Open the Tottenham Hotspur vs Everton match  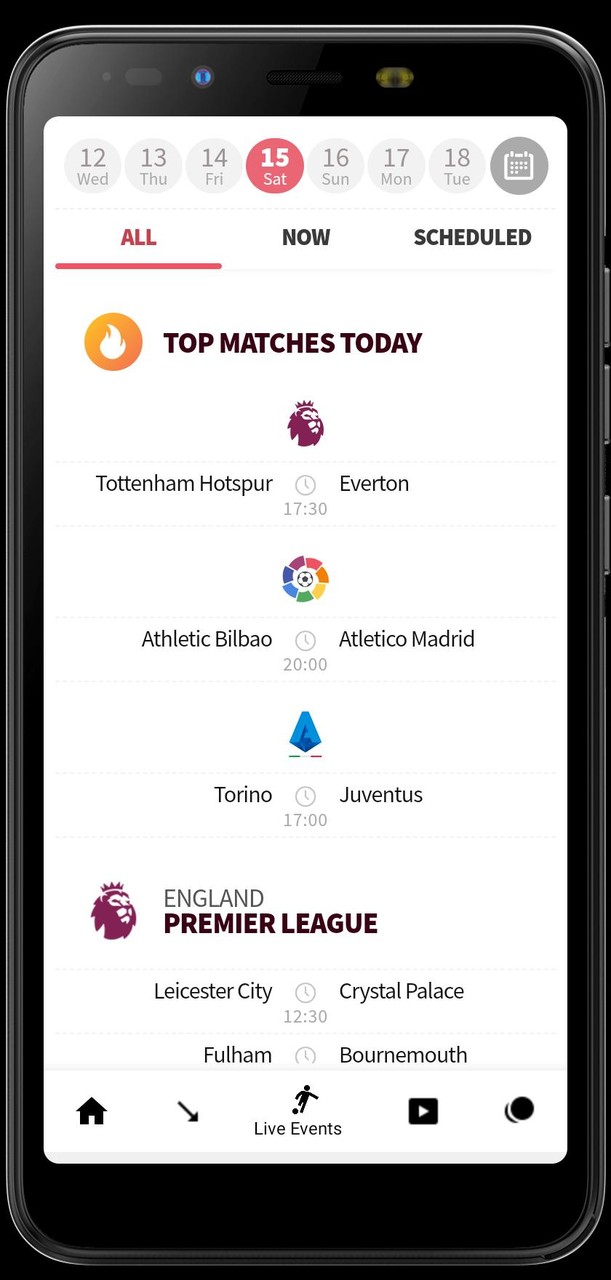click(305, 493)
